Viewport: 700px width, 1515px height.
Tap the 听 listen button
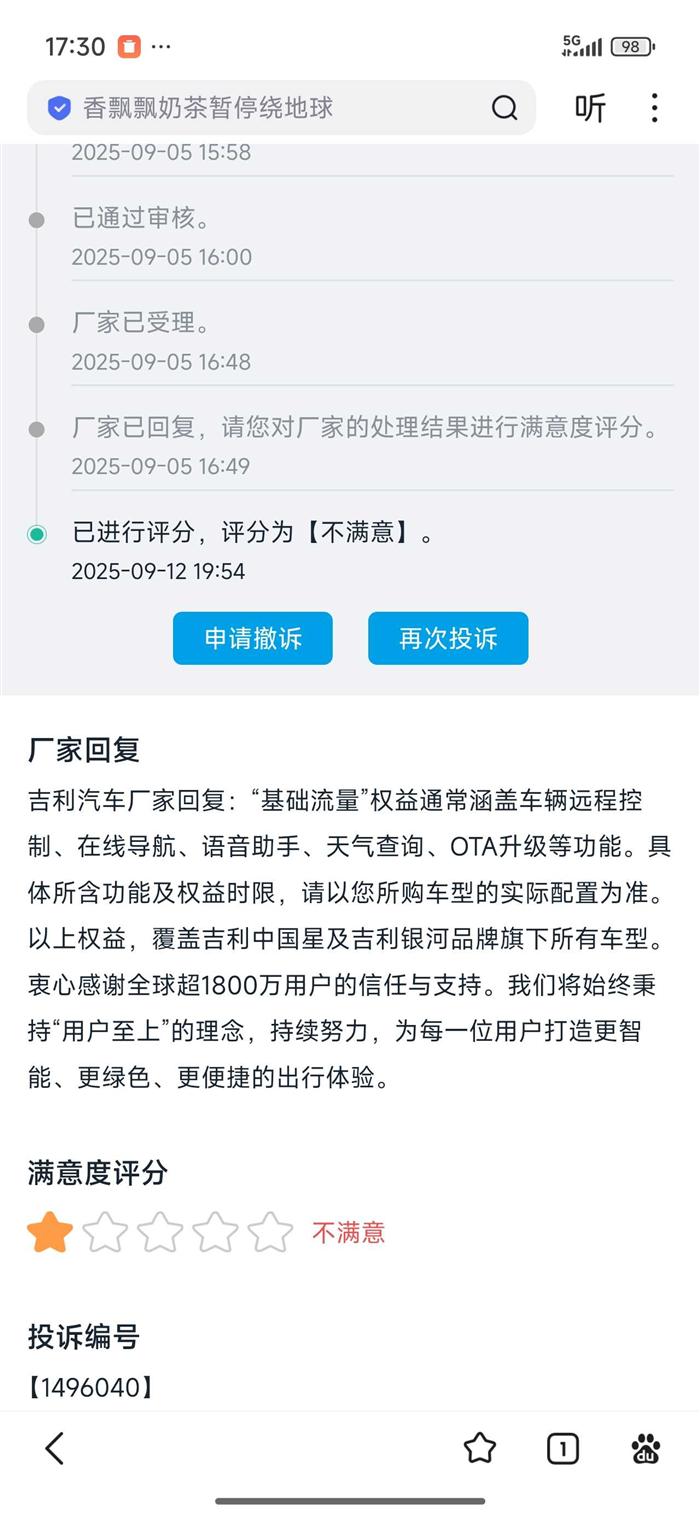[590, 108]
